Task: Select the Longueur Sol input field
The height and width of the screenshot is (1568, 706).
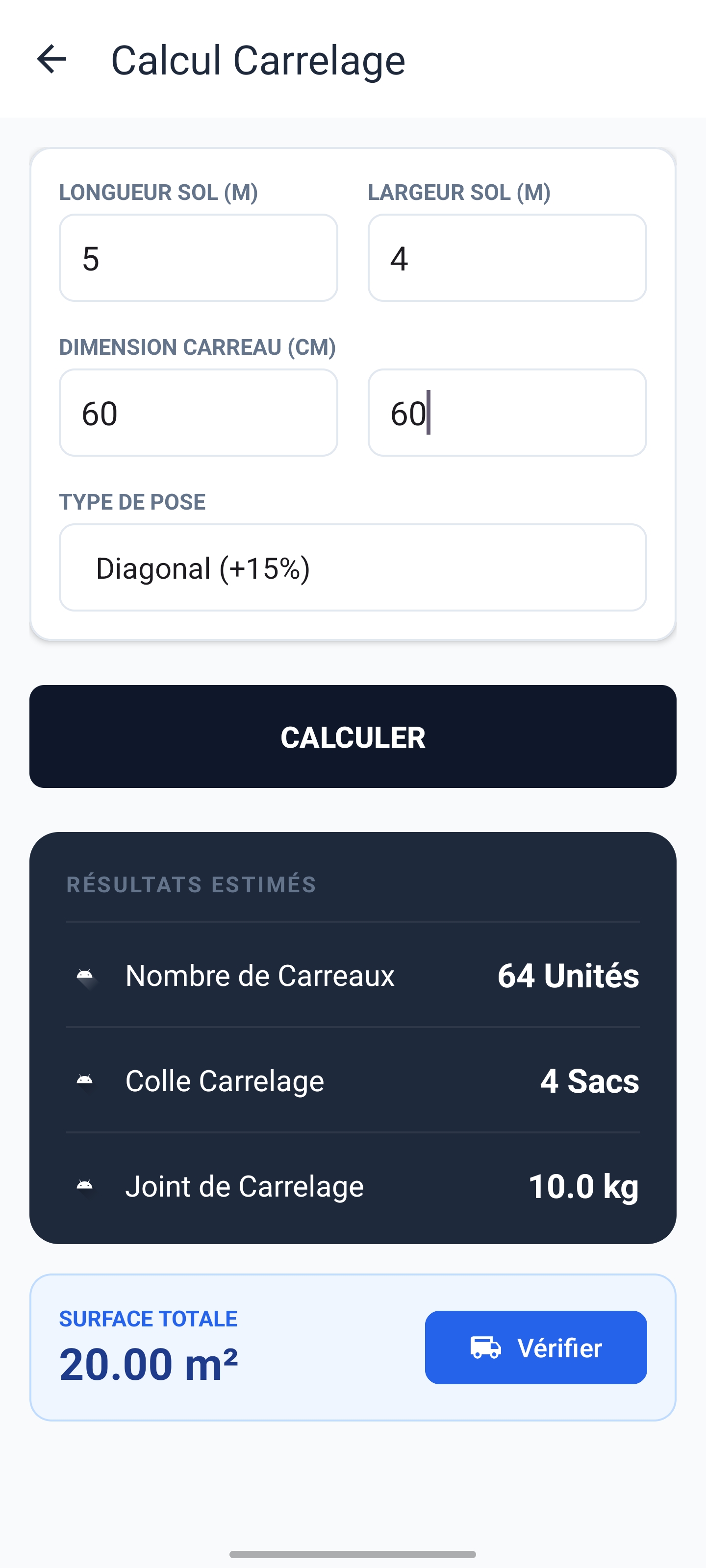Action: pyautogui.click(x=198, y=258)
